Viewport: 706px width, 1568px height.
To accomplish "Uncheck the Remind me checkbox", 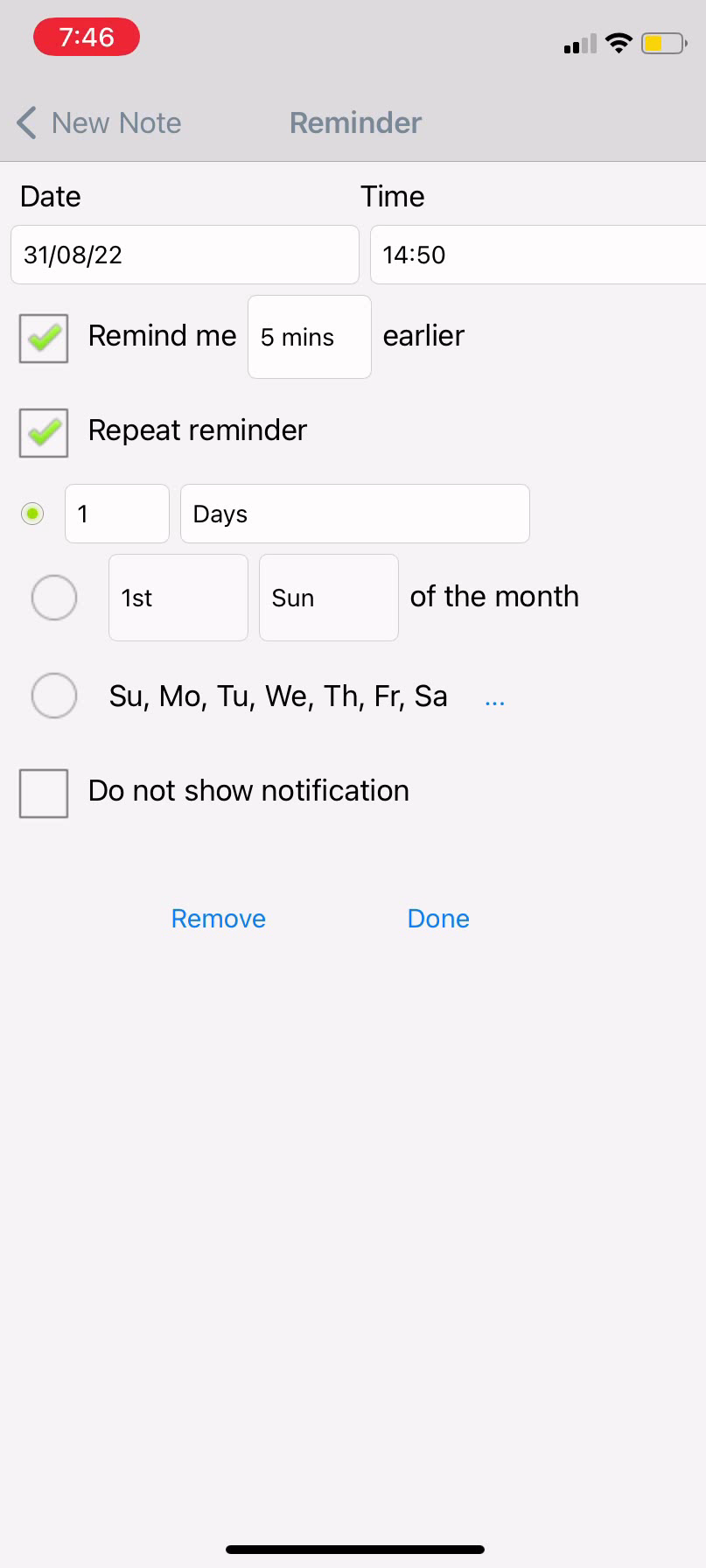I will pyautogui.click(x=44, y=338).
